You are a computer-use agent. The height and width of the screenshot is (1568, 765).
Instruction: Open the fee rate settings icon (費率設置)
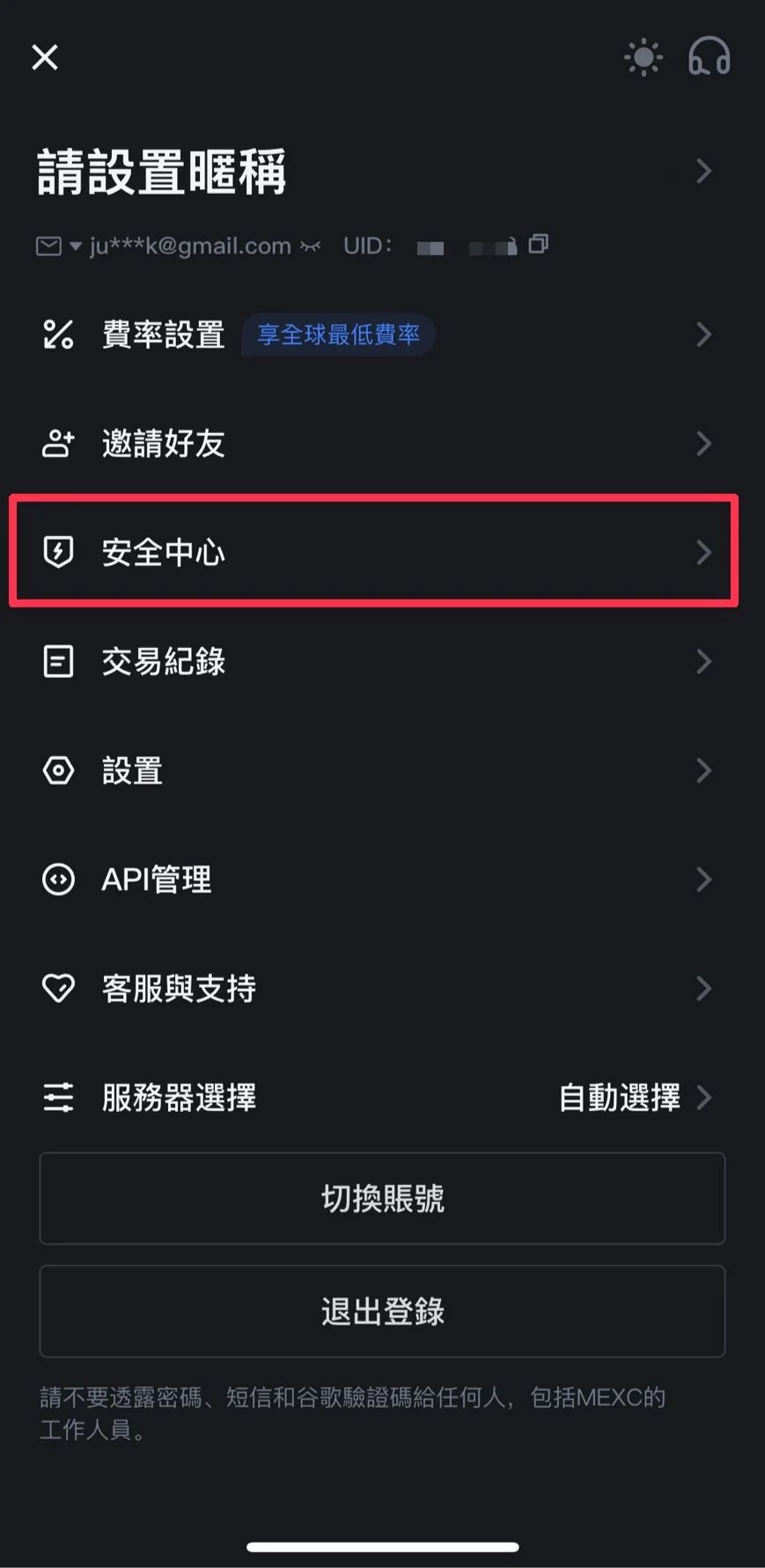(x=57, y=335)
